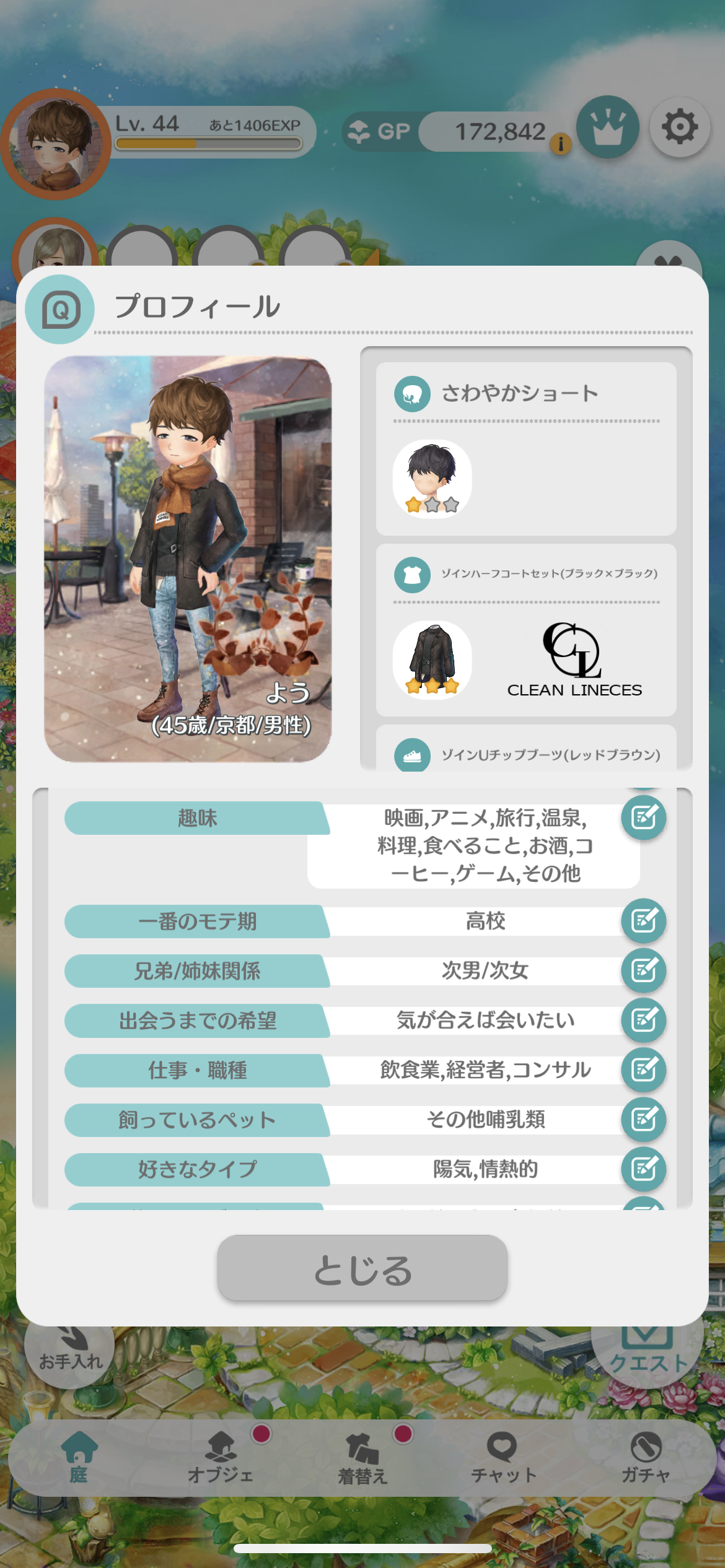The width and height of the screenshot is (725, 1568).
Task: Edit the 兄弟/姉妹関係 answer
Action: [644, 970]
